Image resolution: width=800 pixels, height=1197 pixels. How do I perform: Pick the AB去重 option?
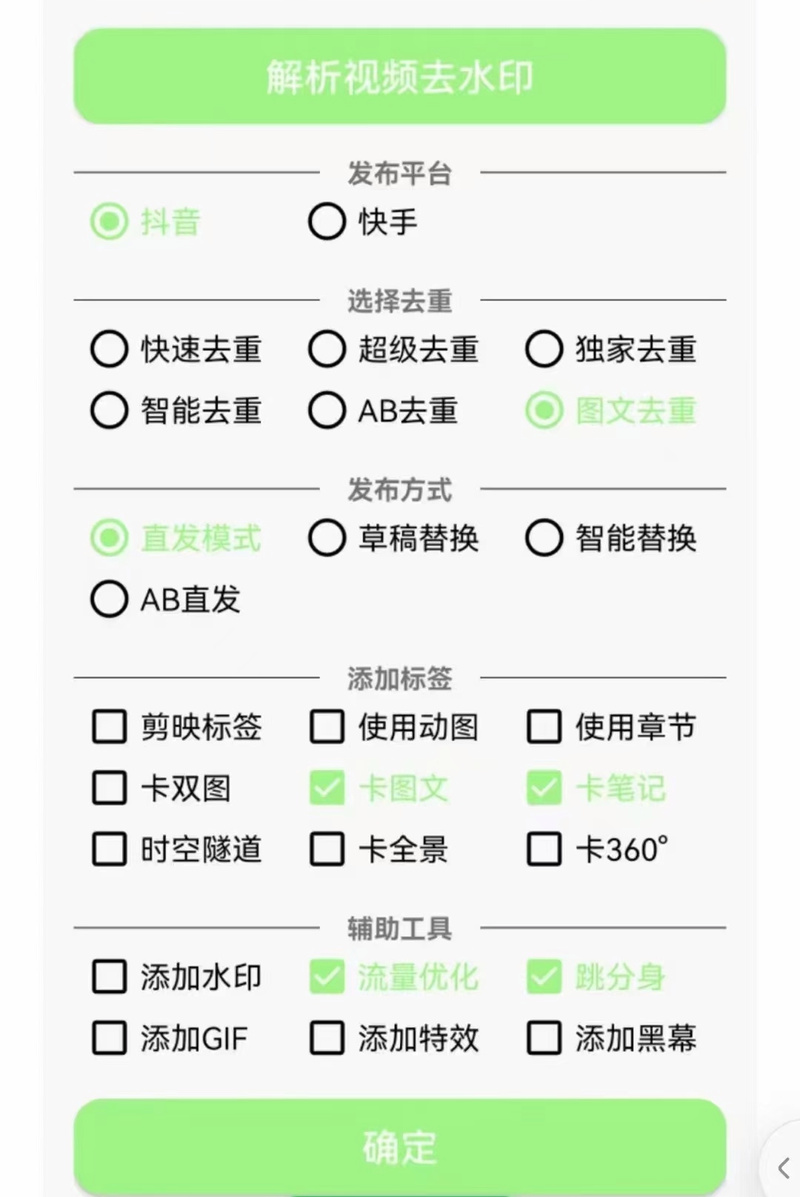coord(326,410)
